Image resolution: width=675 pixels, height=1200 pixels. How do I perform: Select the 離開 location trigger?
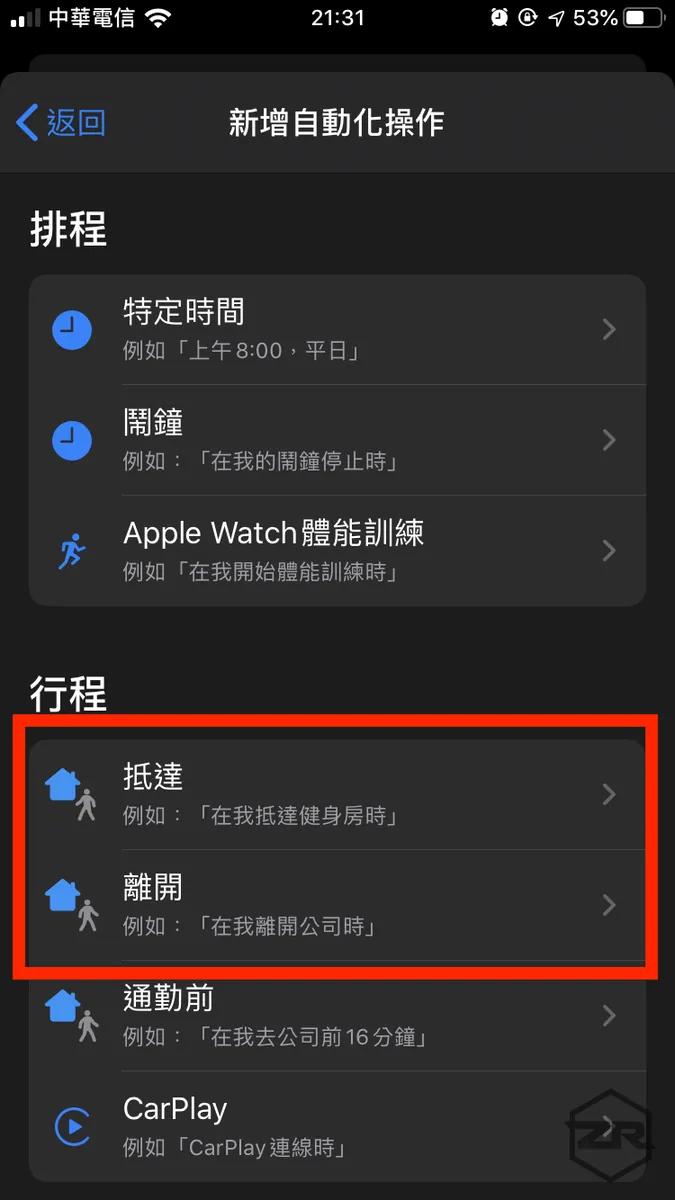click(x=337, y=905)
